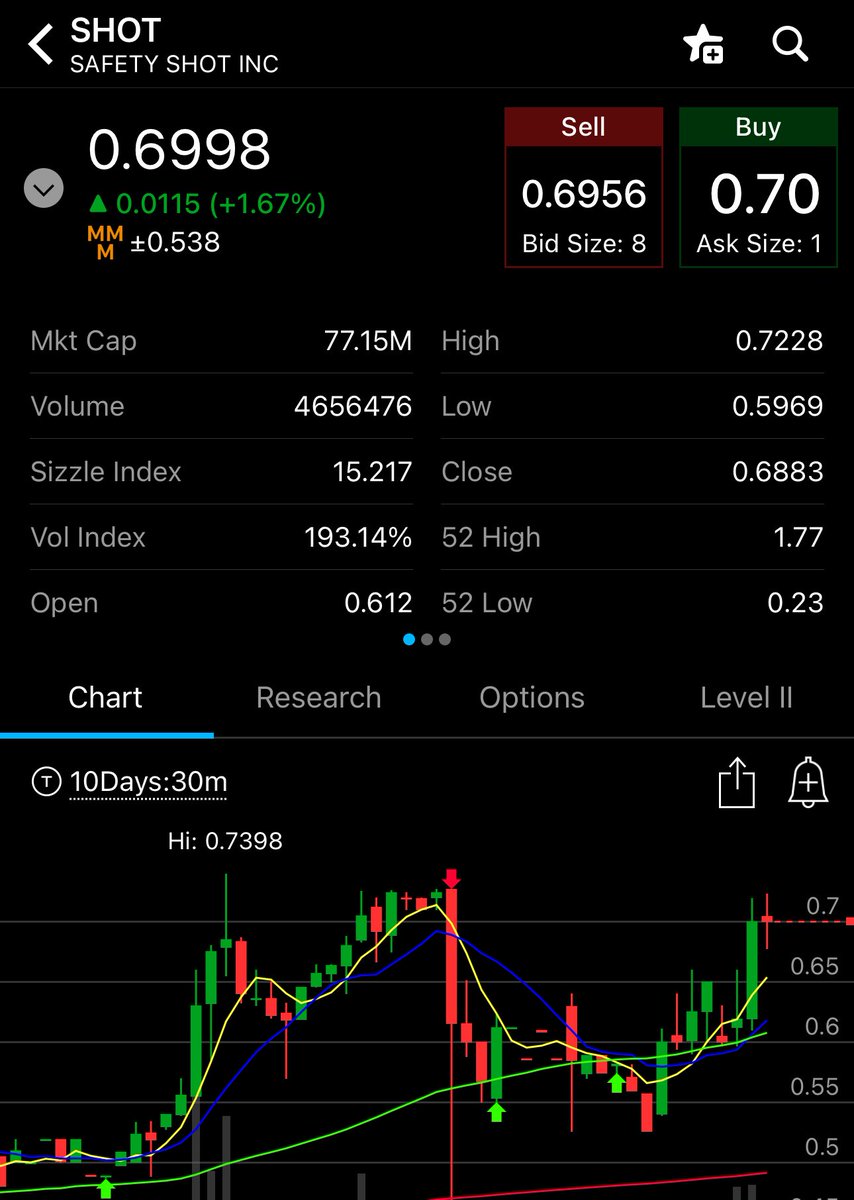Go back from the SHOT quote
854x1200 pixels.
pos(40,46)
